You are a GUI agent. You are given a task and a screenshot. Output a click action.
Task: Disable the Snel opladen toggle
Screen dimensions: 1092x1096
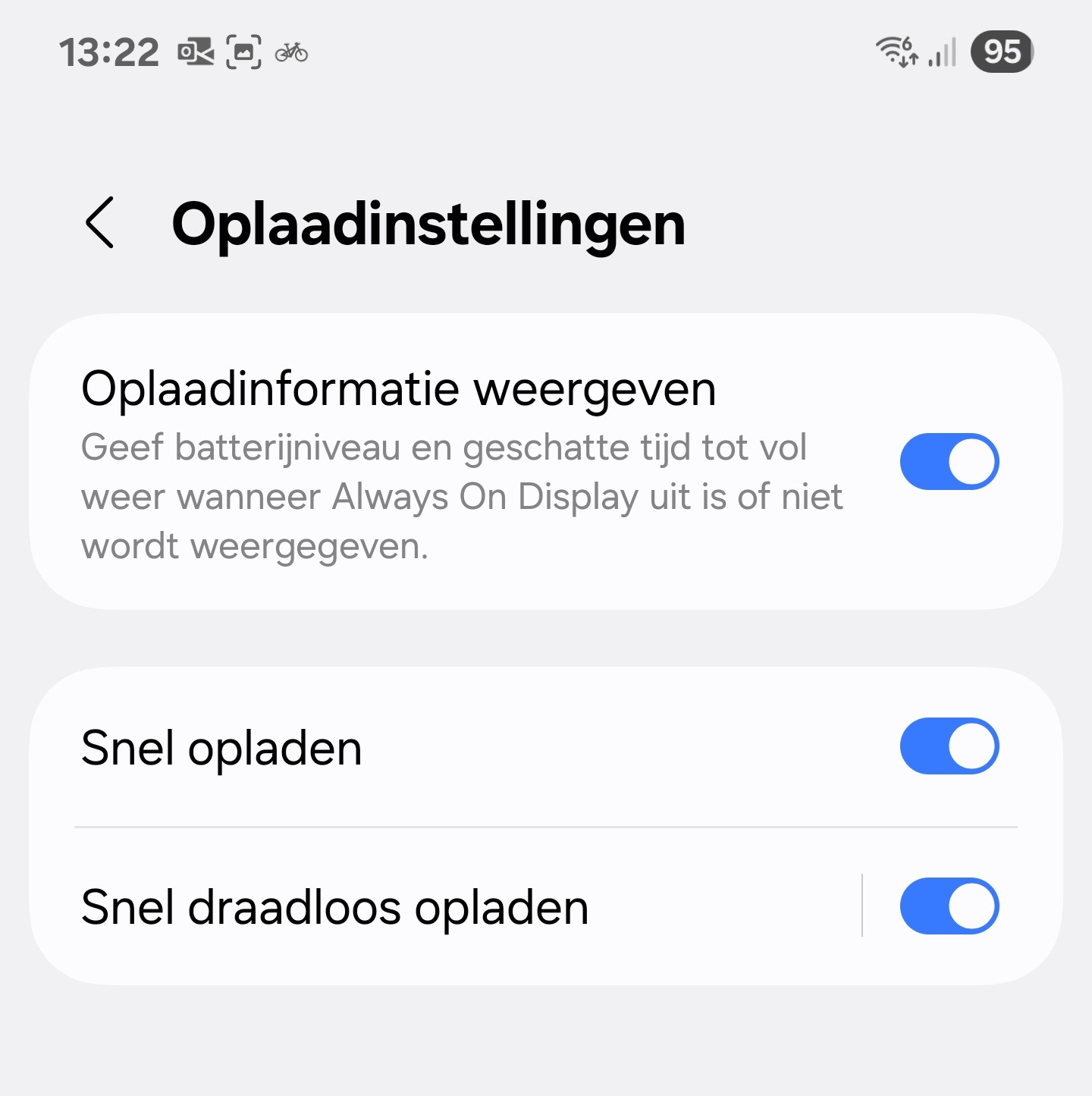tap(949, 746)
